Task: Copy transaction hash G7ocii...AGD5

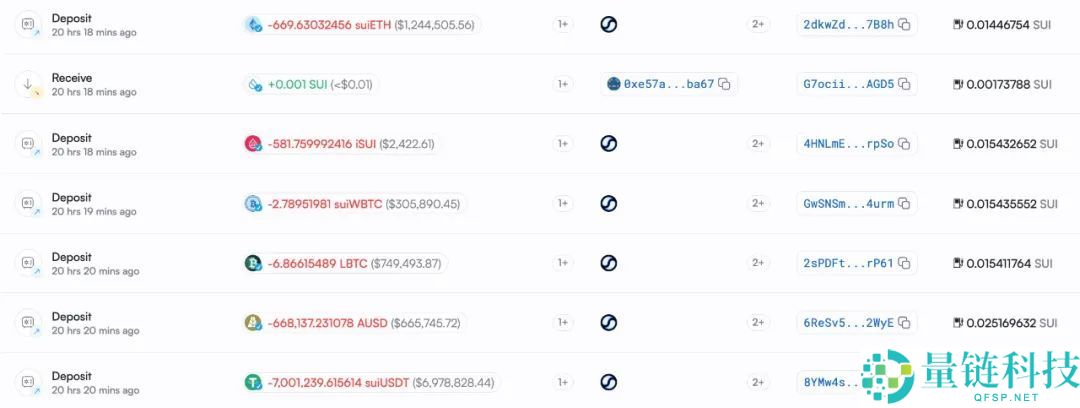Action: tap(904, 84)
